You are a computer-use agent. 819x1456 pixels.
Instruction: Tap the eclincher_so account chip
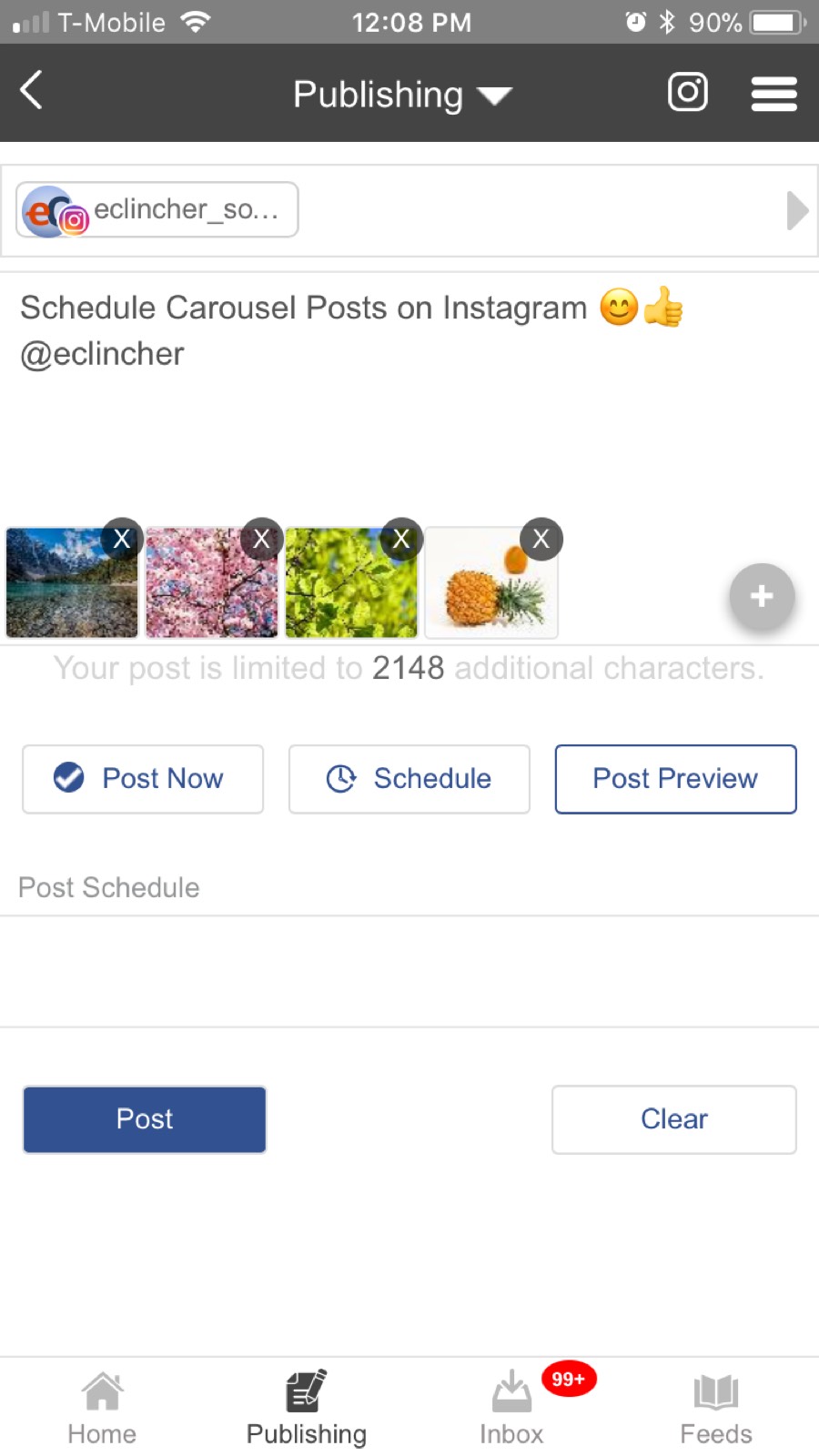[156, 210]
